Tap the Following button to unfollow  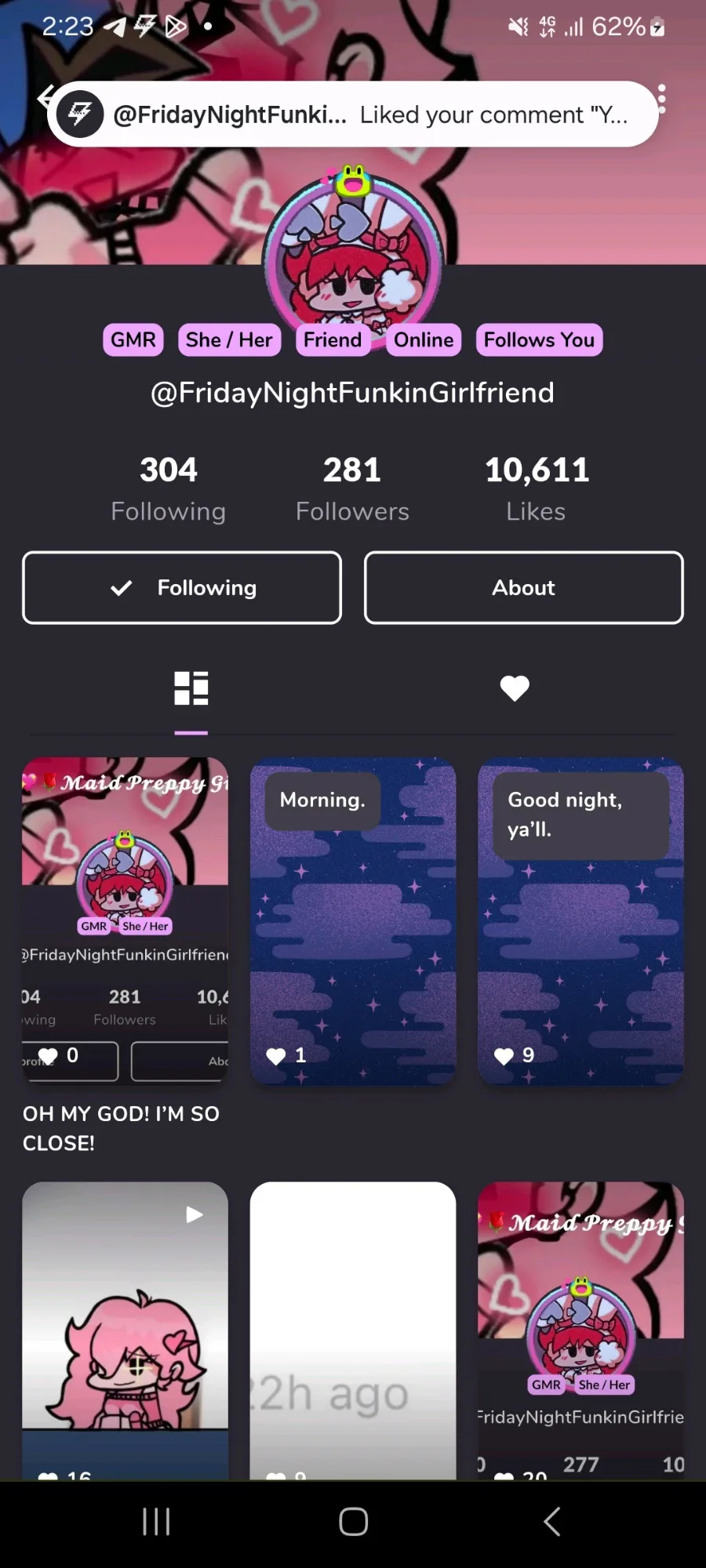182,588
